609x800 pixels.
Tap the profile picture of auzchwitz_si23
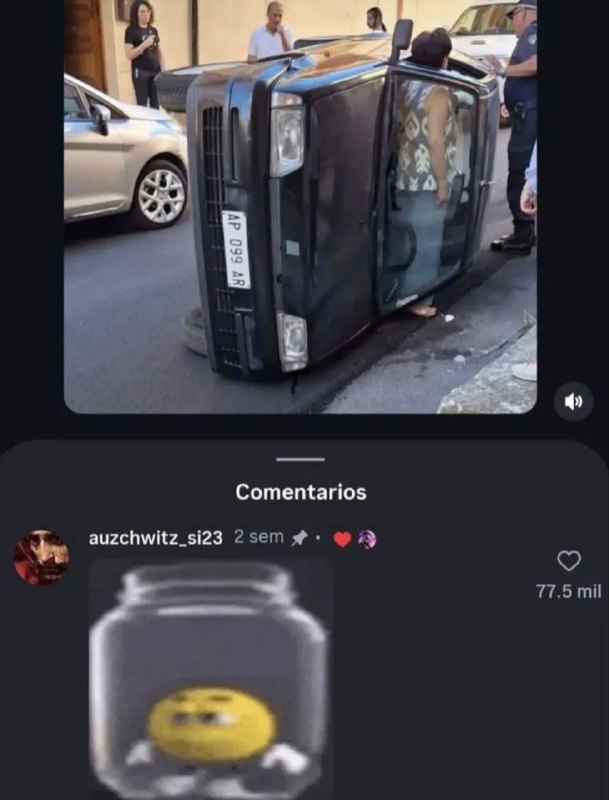pos(42,557)
